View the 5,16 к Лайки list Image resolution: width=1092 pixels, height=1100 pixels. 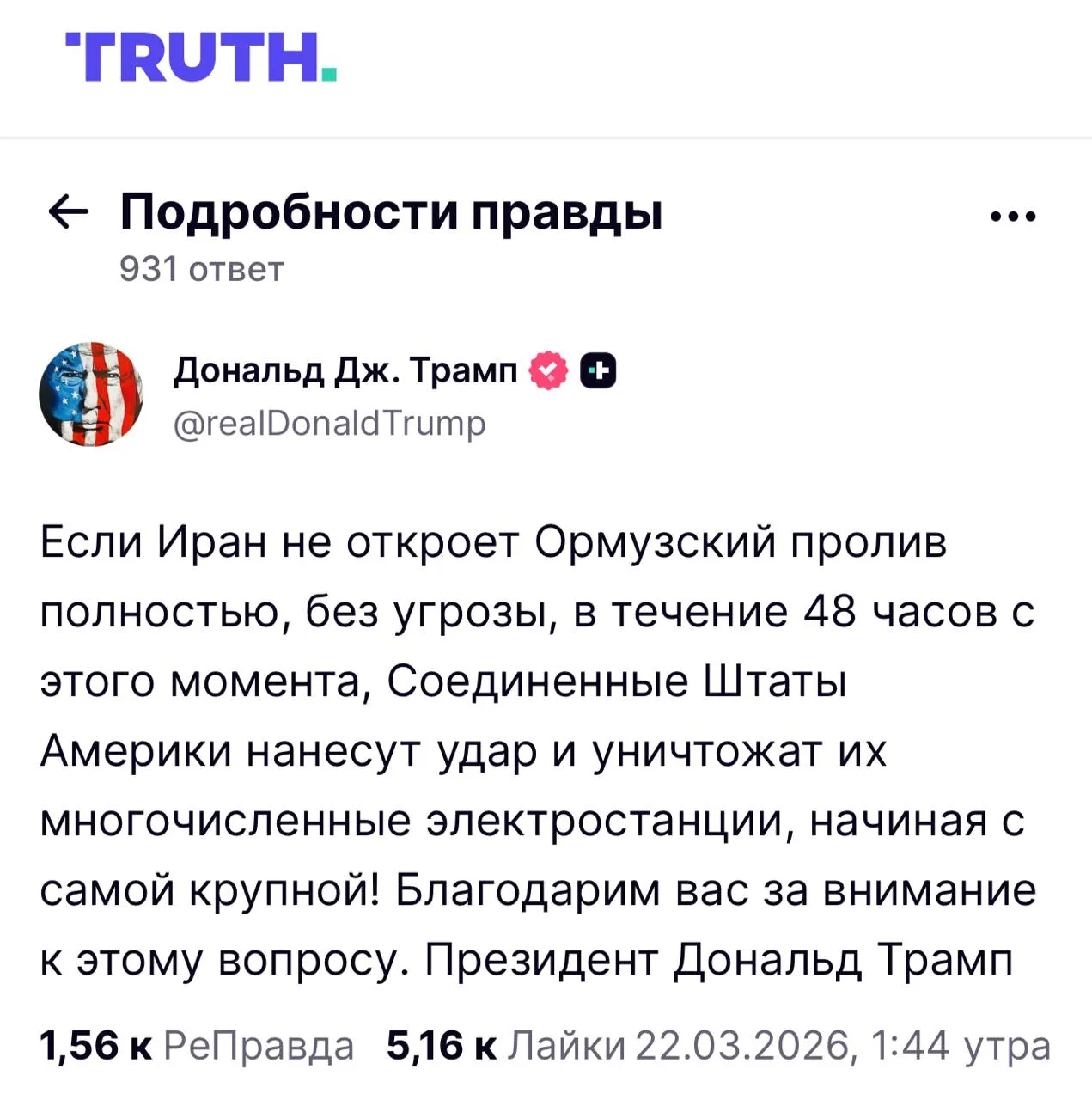(x=505, y=1046)
